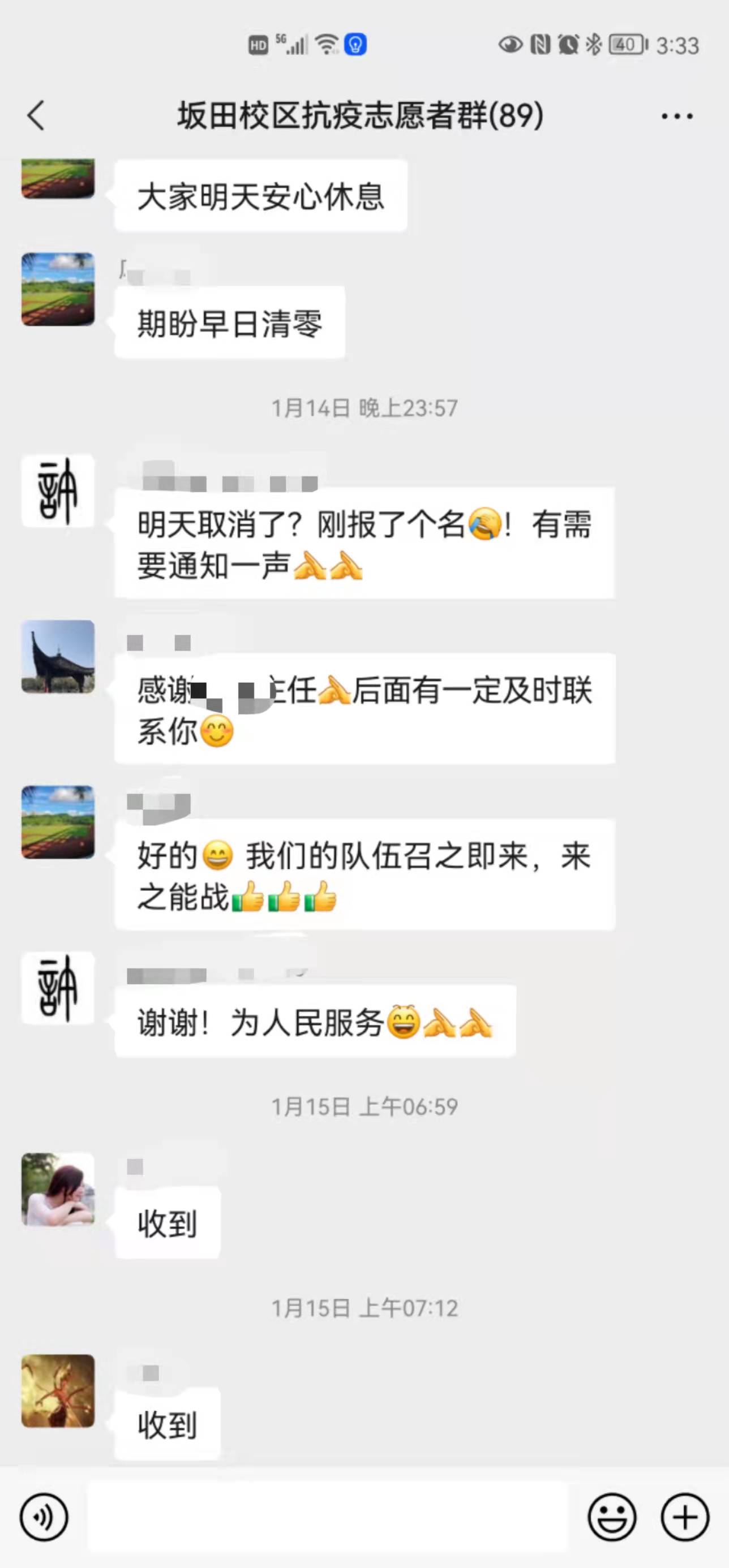
Task: Open the emoji sticker panel
Action: click(611, 1518)
